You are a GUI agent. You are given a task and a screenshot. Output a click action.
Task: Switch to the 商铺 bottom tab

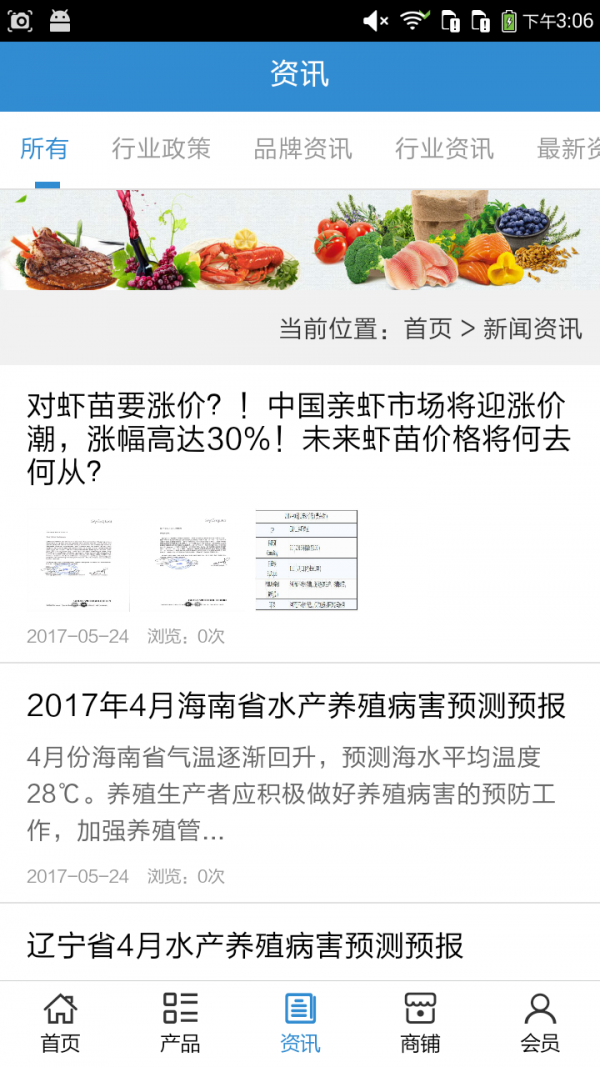pos(420,1023)
